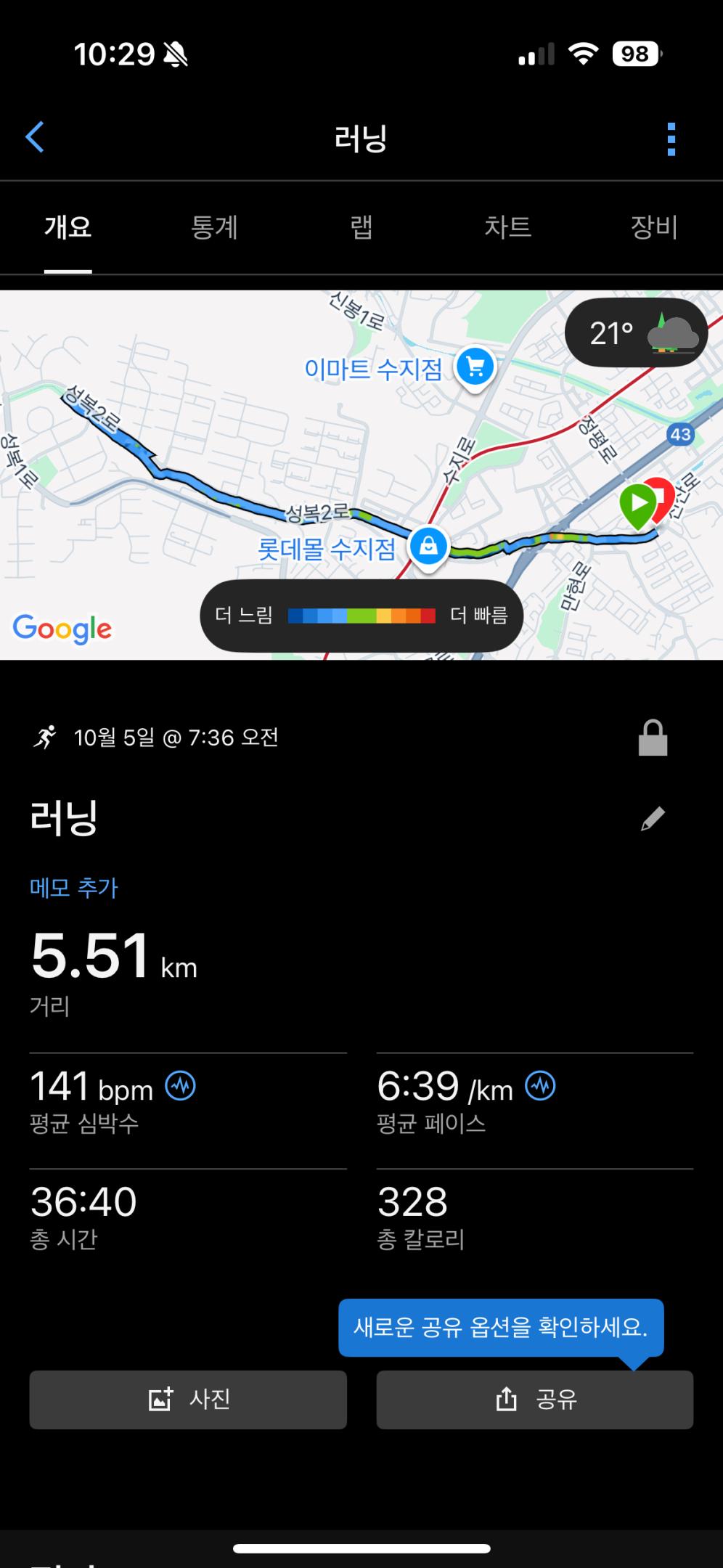723x1568 pixels.
Task: Switch to the 랩 tab
Action: 361,227
